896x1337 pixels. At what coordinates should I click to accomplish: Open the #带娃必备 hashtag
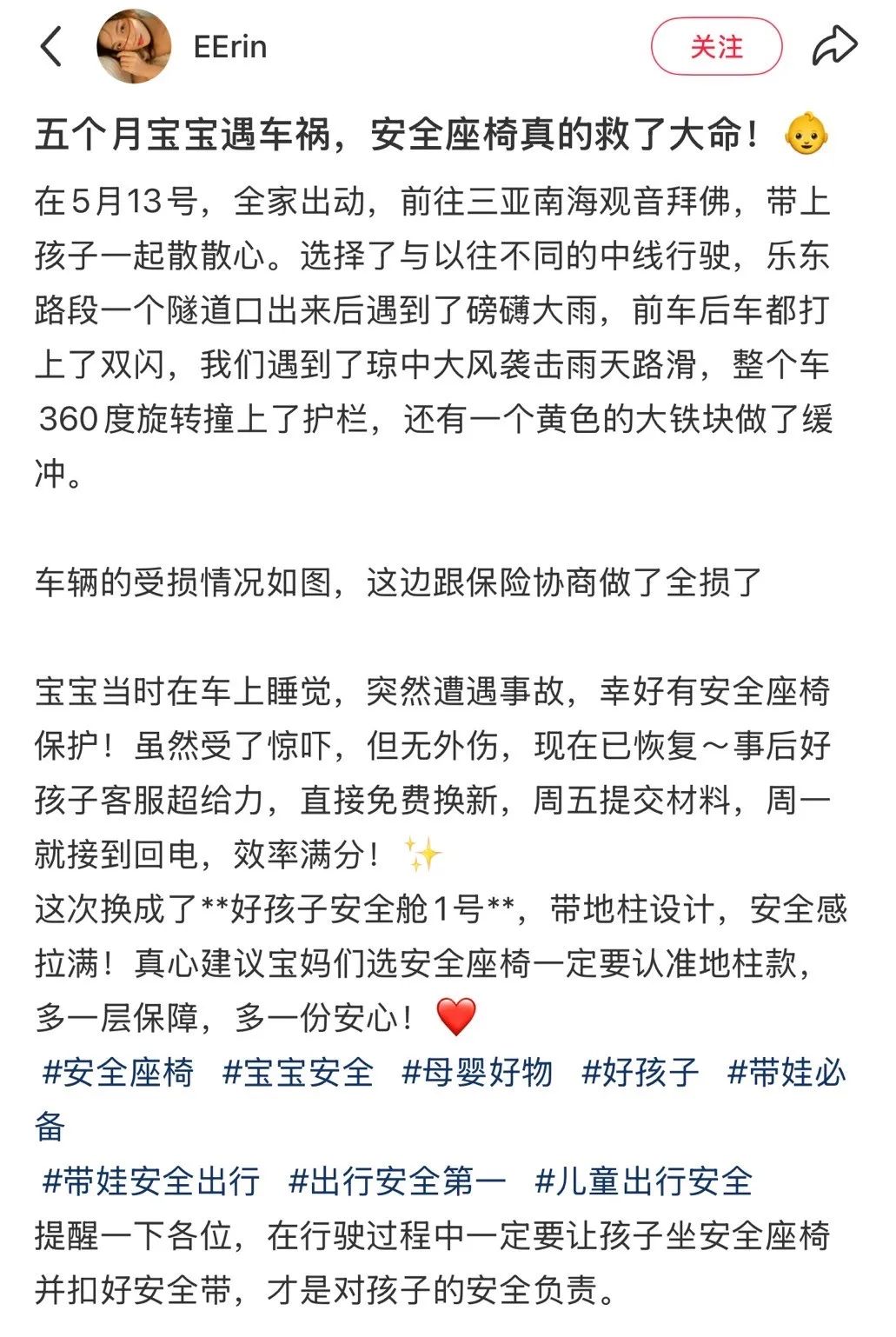tap(786, 1072)
